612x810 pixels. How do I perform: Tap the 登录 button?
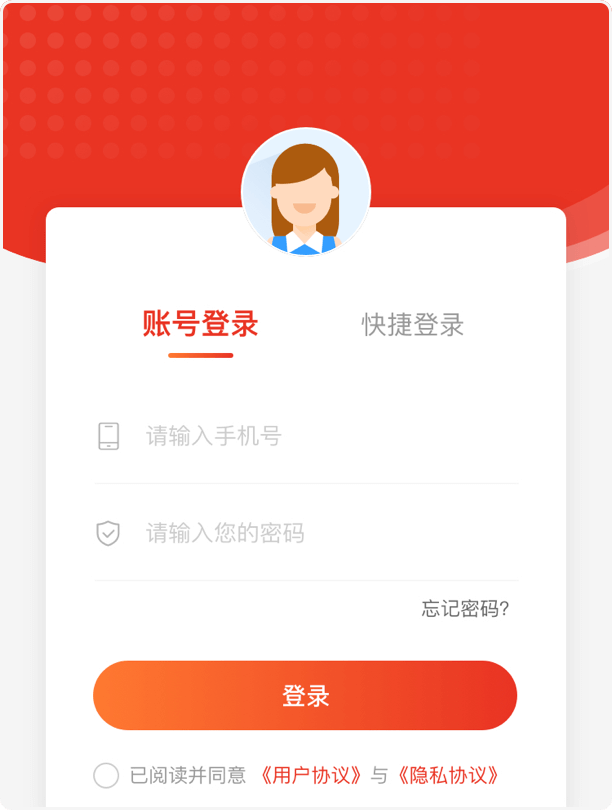(305, 696)
